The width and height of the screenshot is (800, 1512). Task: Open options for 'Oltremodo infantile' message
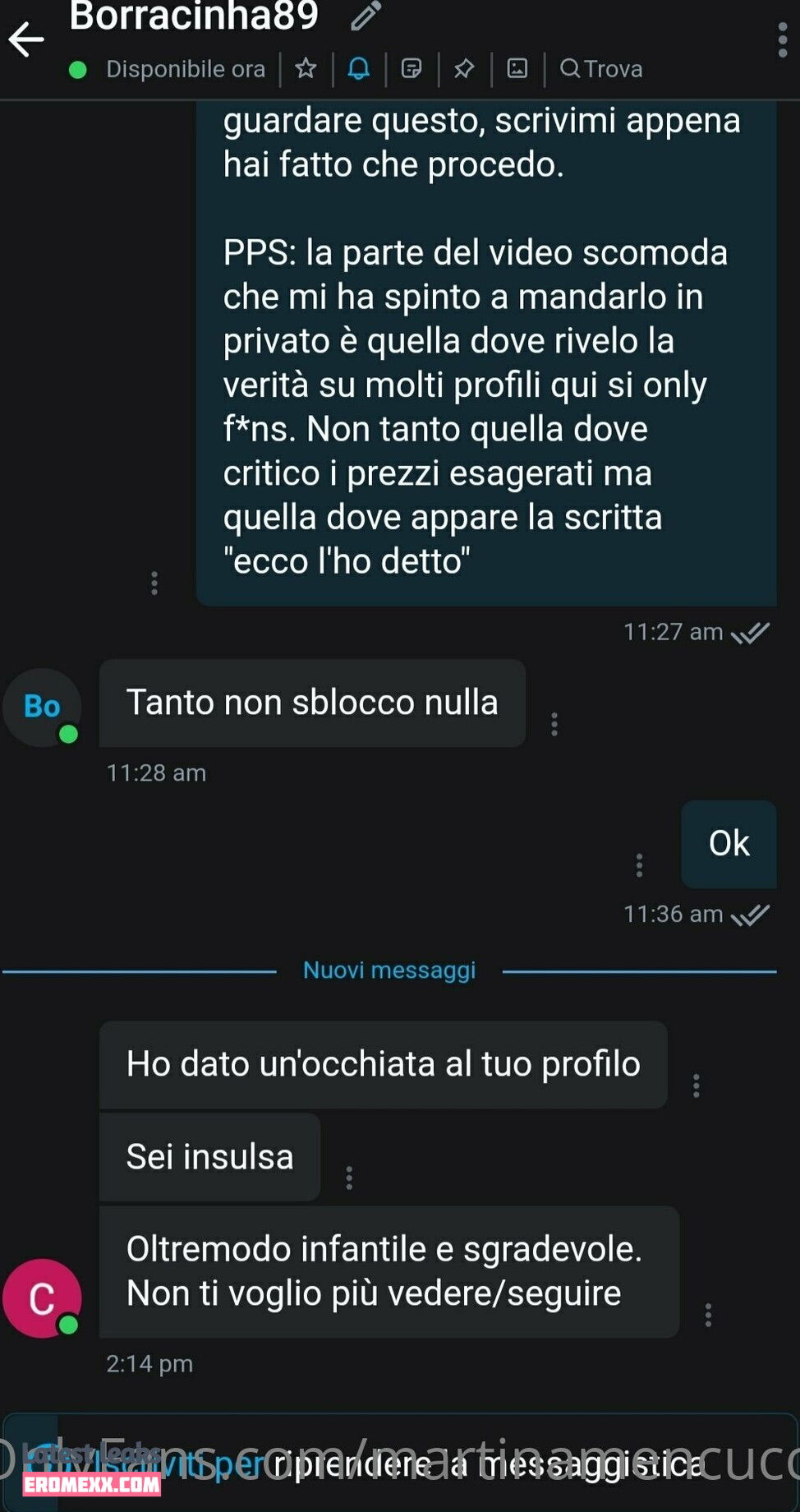(708, 1315)
